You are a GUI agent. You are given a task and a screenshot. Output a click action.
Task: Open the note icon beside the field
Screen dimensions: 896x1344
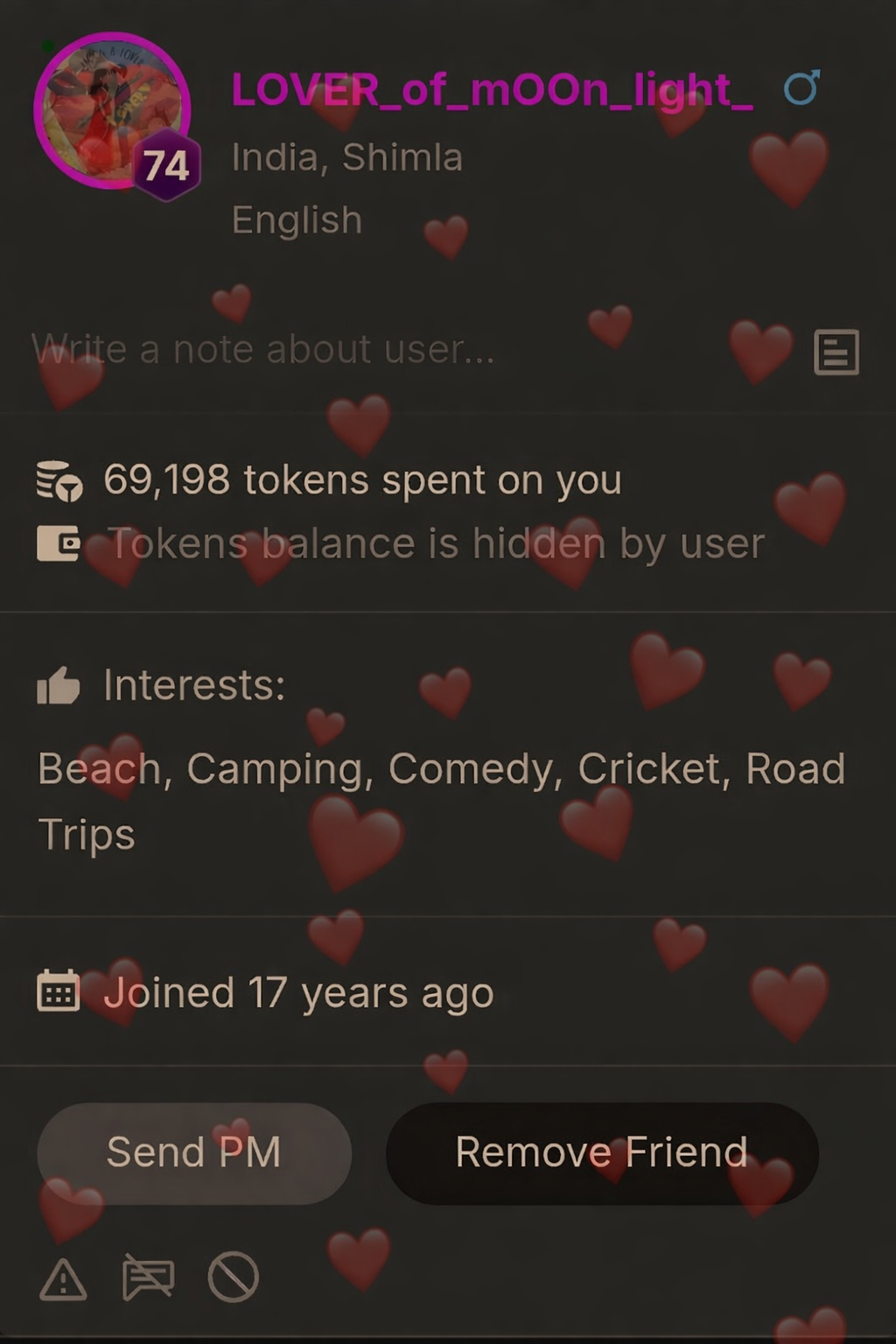tap(836, 352)
